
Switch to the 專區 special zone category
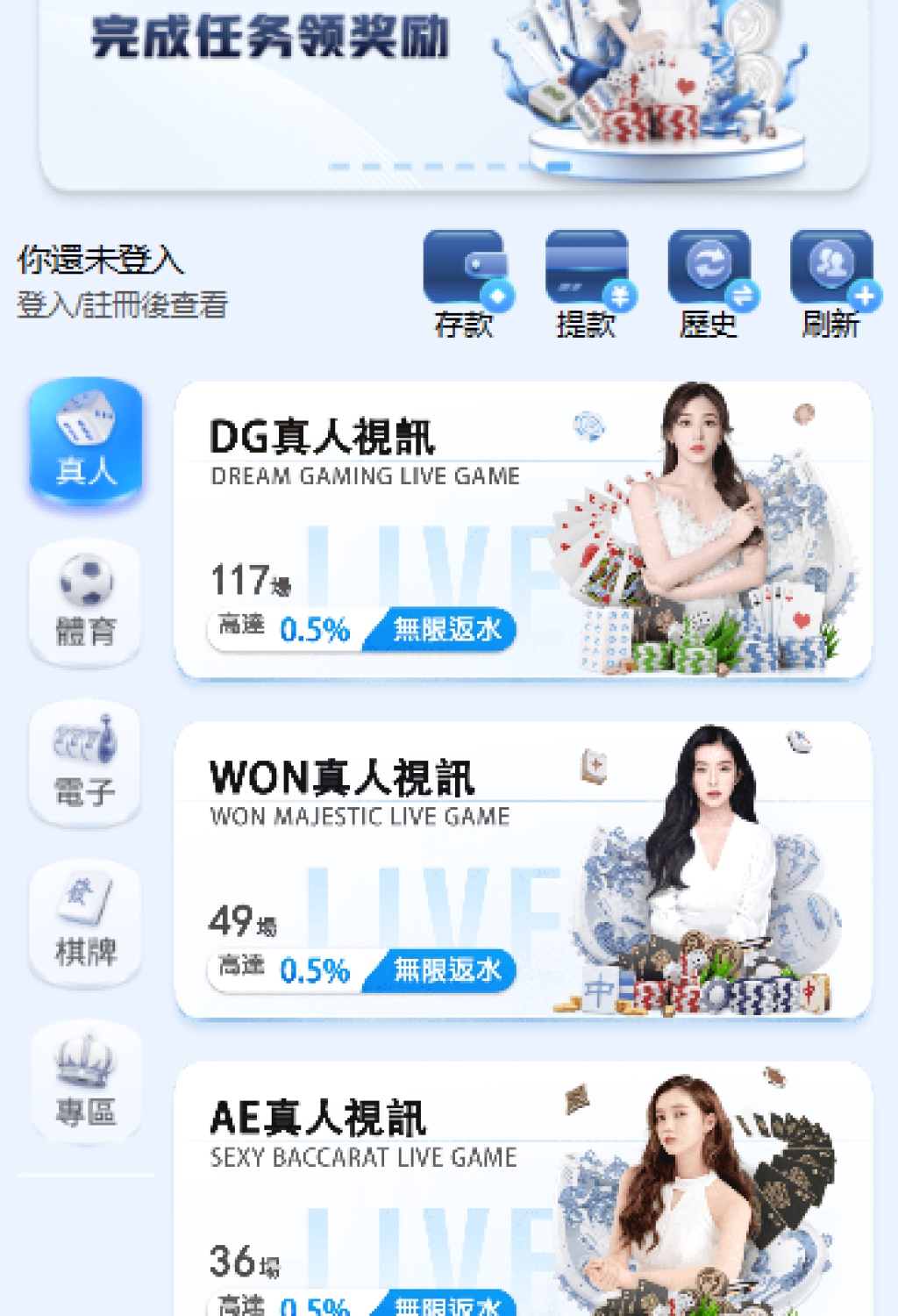86,1082
